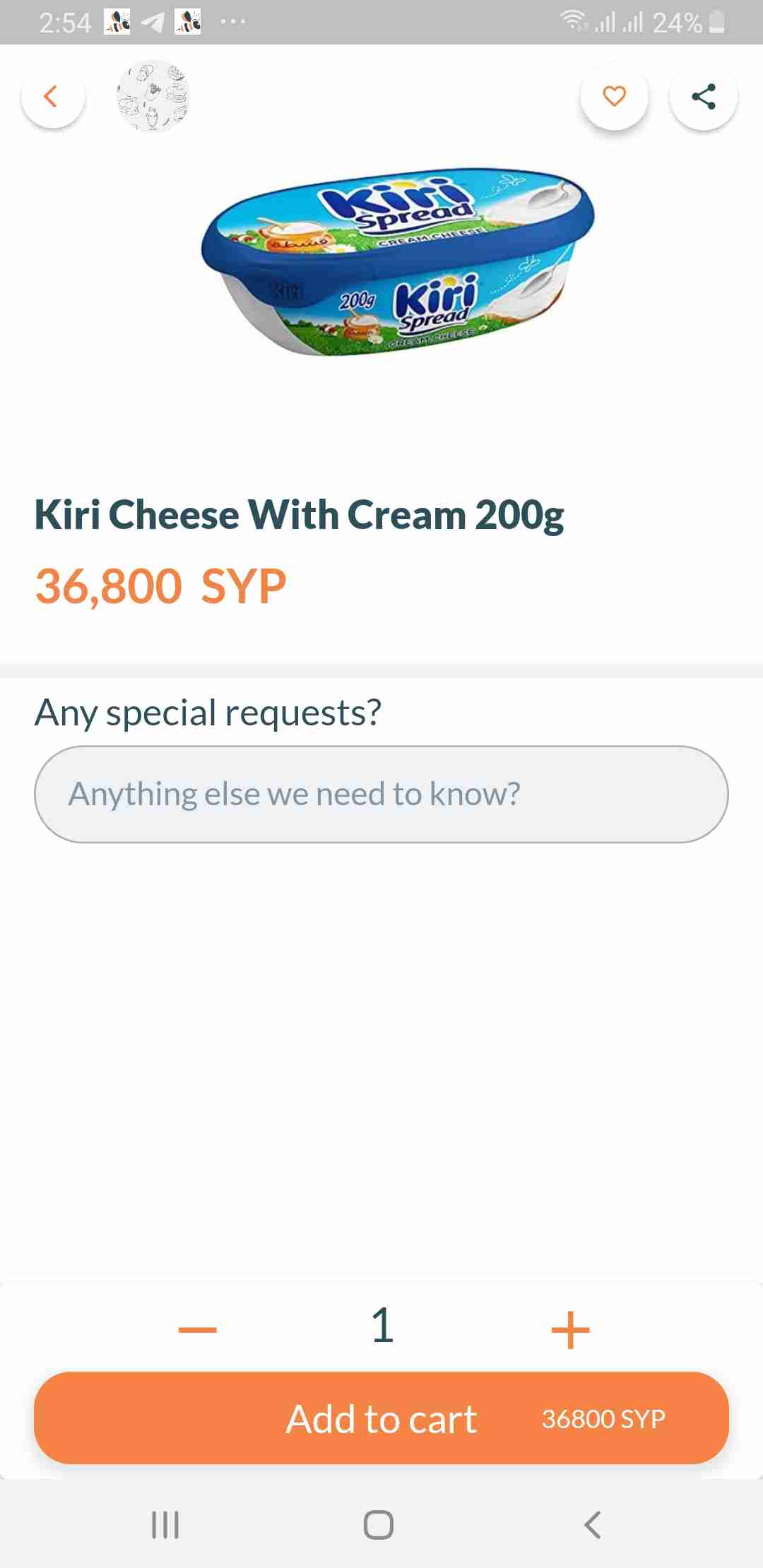This screenshot has width=763, height=1568.
Task: Add to cart for 36800 SYP
Action: 381,1418
